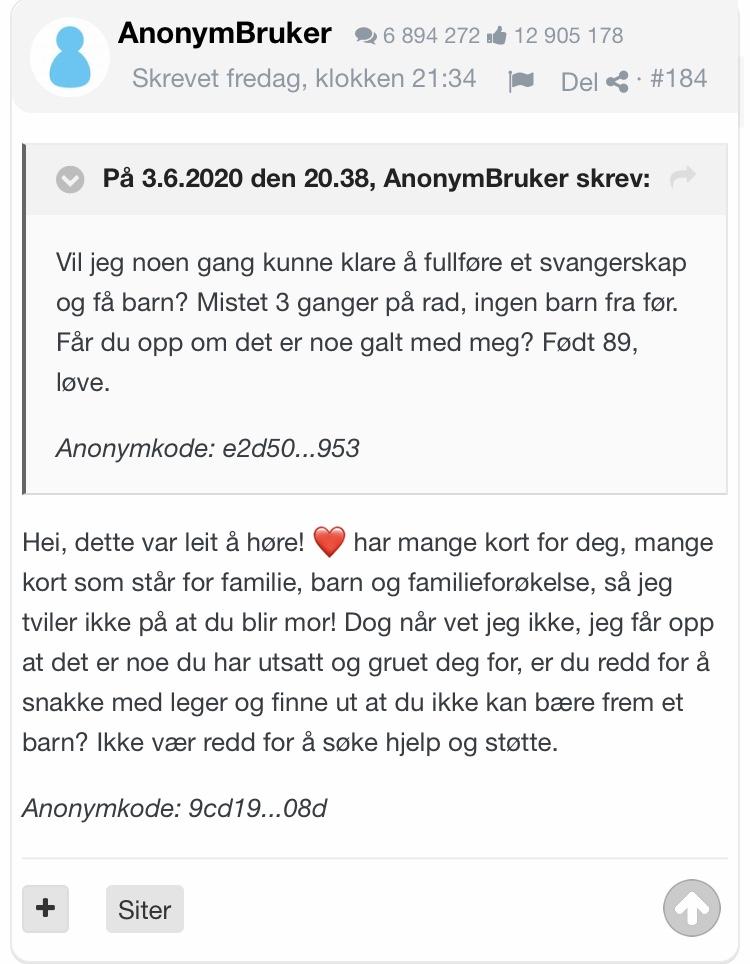This screenshot has width=750, height=964.
Task: Open the AnonymBruker username link
Action: [225, 33]
